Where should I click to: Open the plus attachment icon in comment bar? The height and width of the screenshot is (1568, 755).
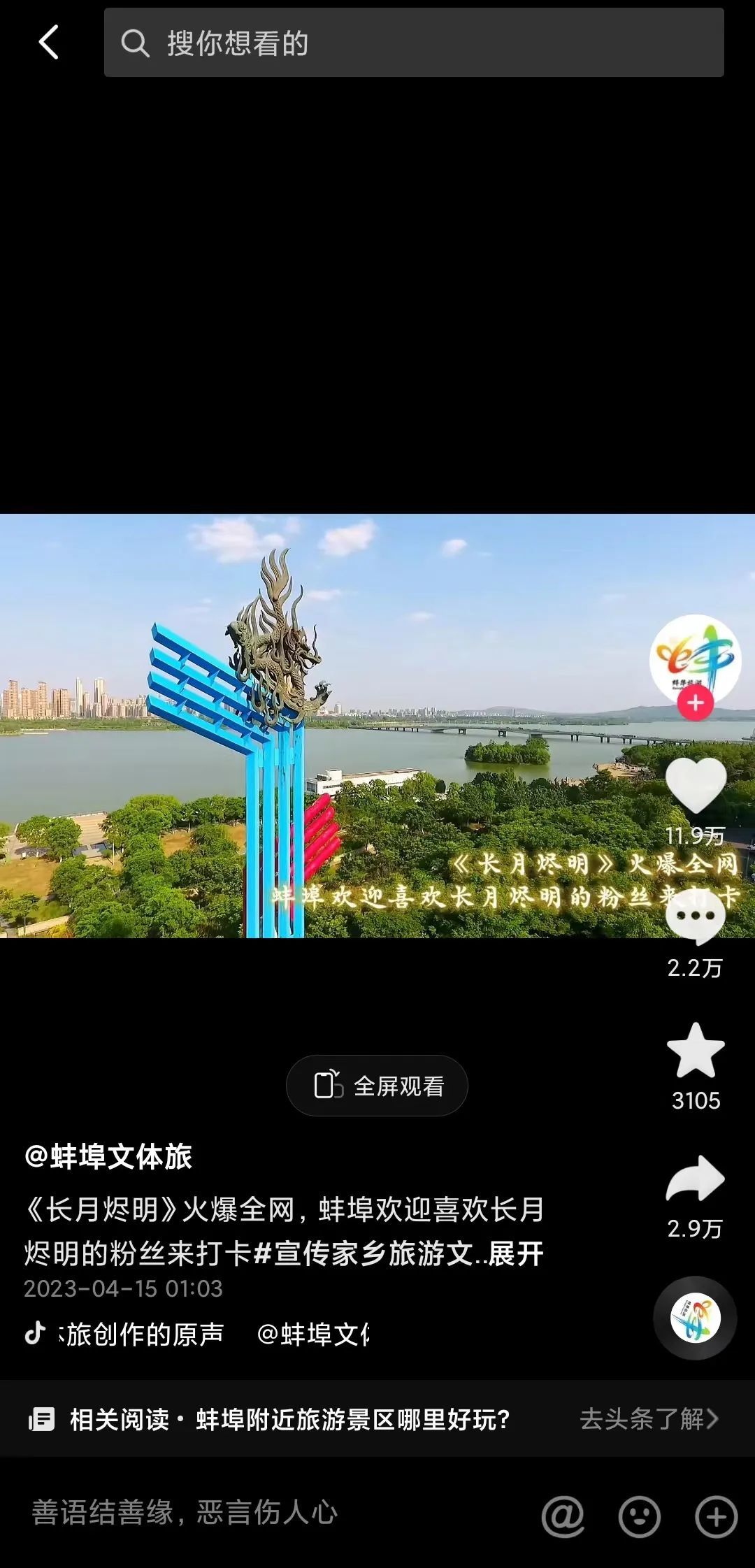[x=717, y=1516]
